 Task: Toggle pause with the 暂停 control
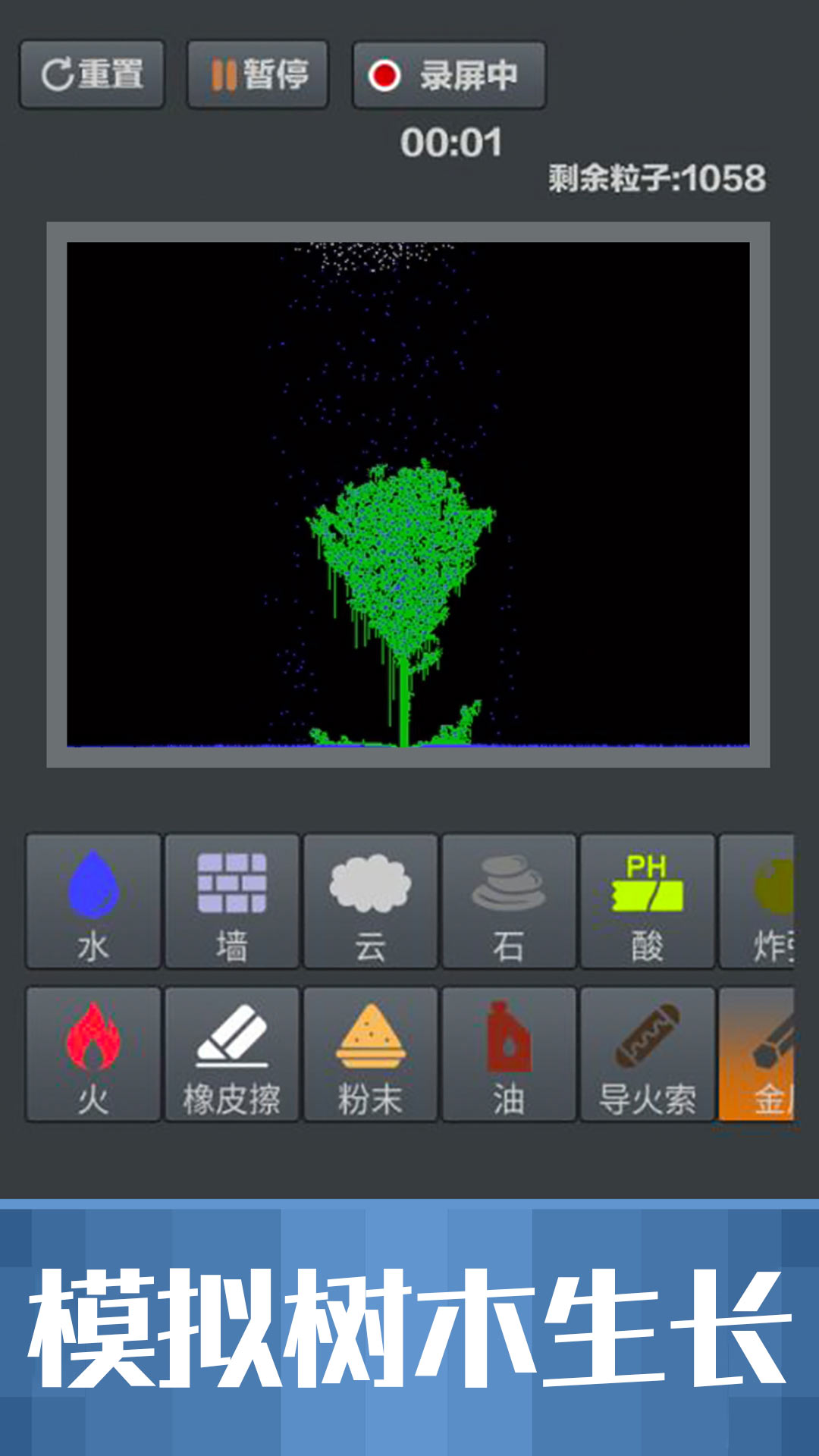coord(258,74)
